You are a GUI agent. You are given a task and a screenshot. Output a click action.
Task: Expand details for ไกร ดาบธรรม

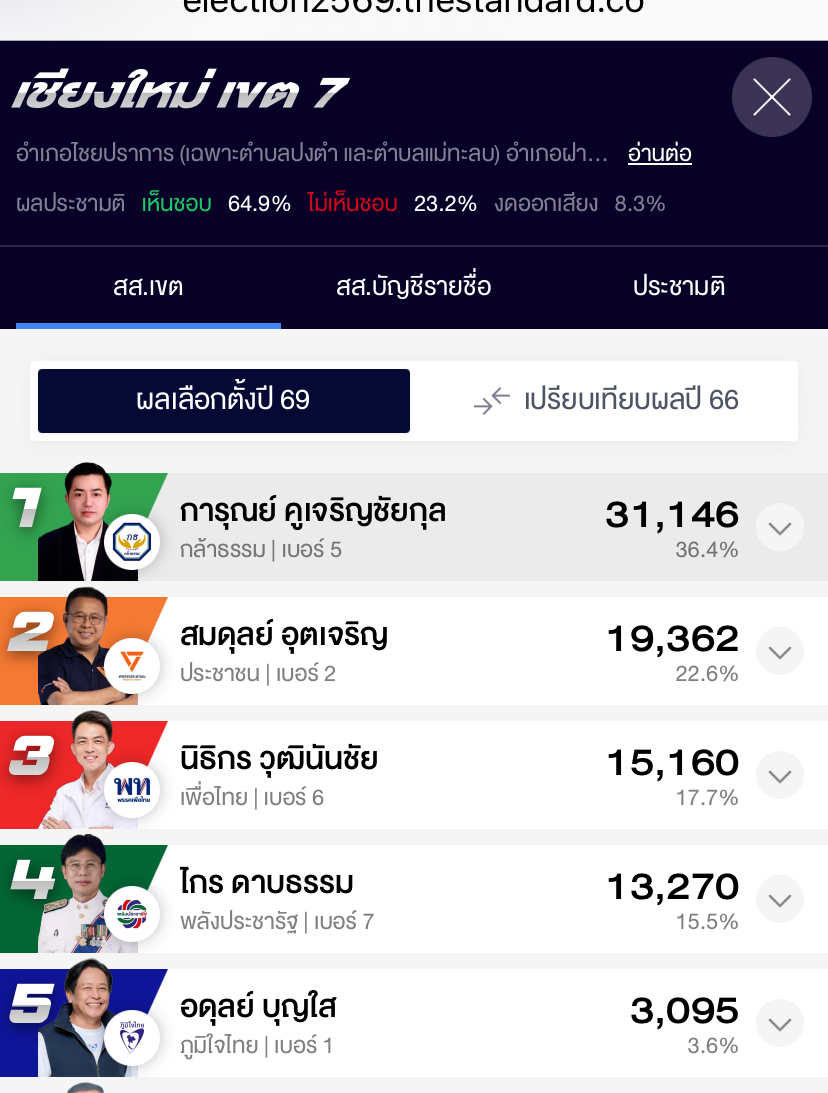(x=779, y=900)
